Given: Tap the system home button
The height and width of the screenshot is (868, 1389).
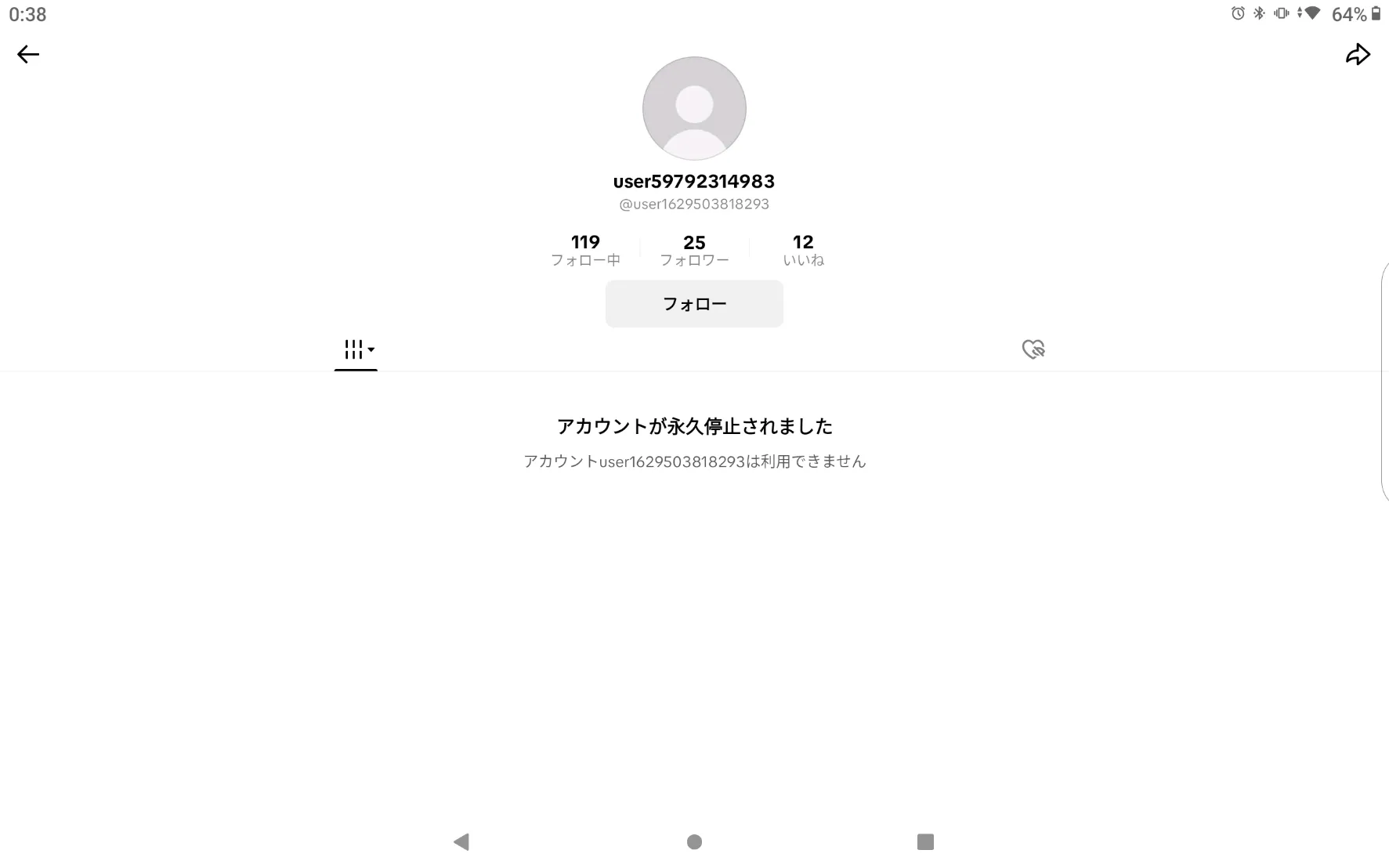Looking at the screenshot, I should (x=694, y=842).
